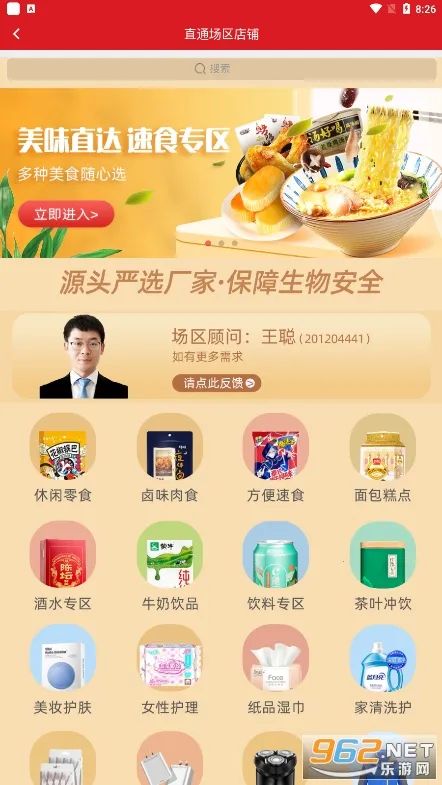Open the 酒水专区 category
This screenshot has width=442, height=785.
click(x=63, y=566)
